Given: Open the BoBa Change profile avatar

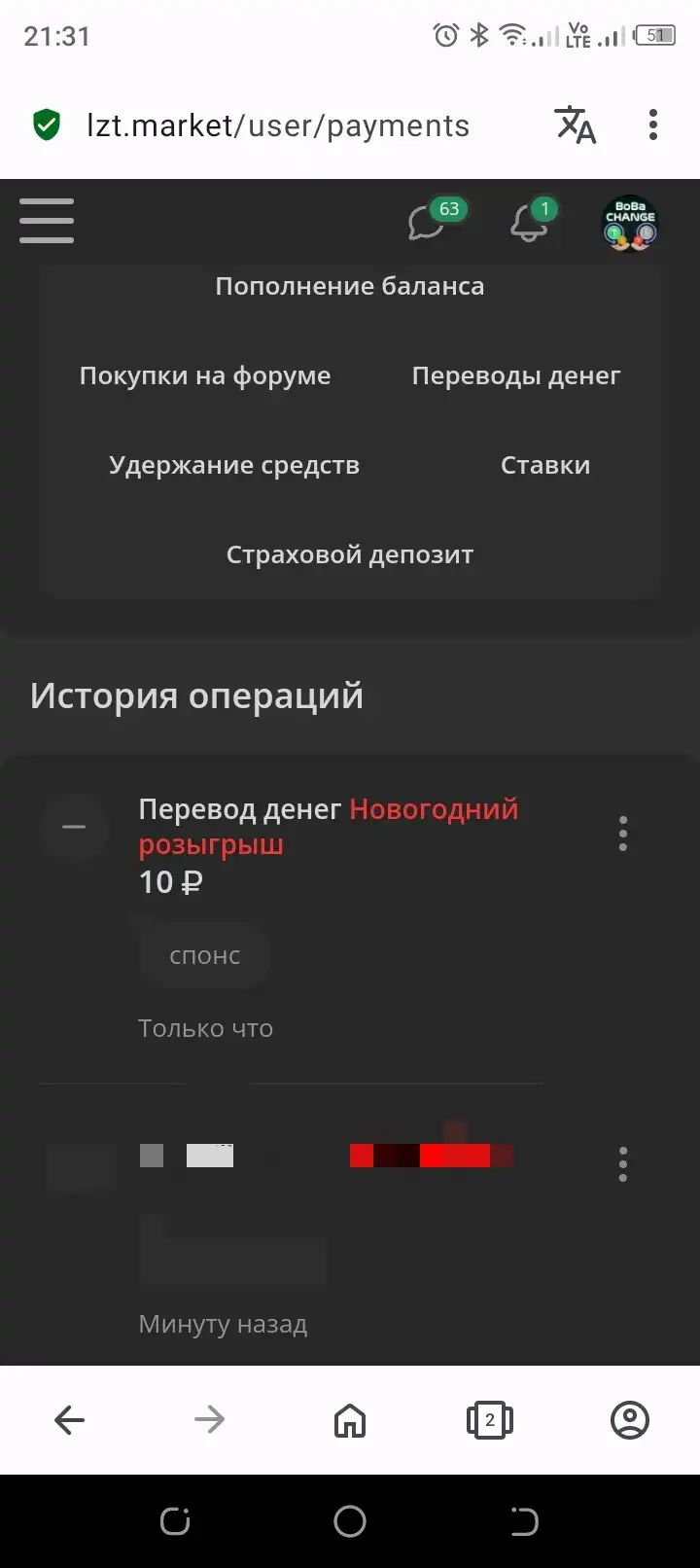Looking at the screenshot, I should click(630, 223).
